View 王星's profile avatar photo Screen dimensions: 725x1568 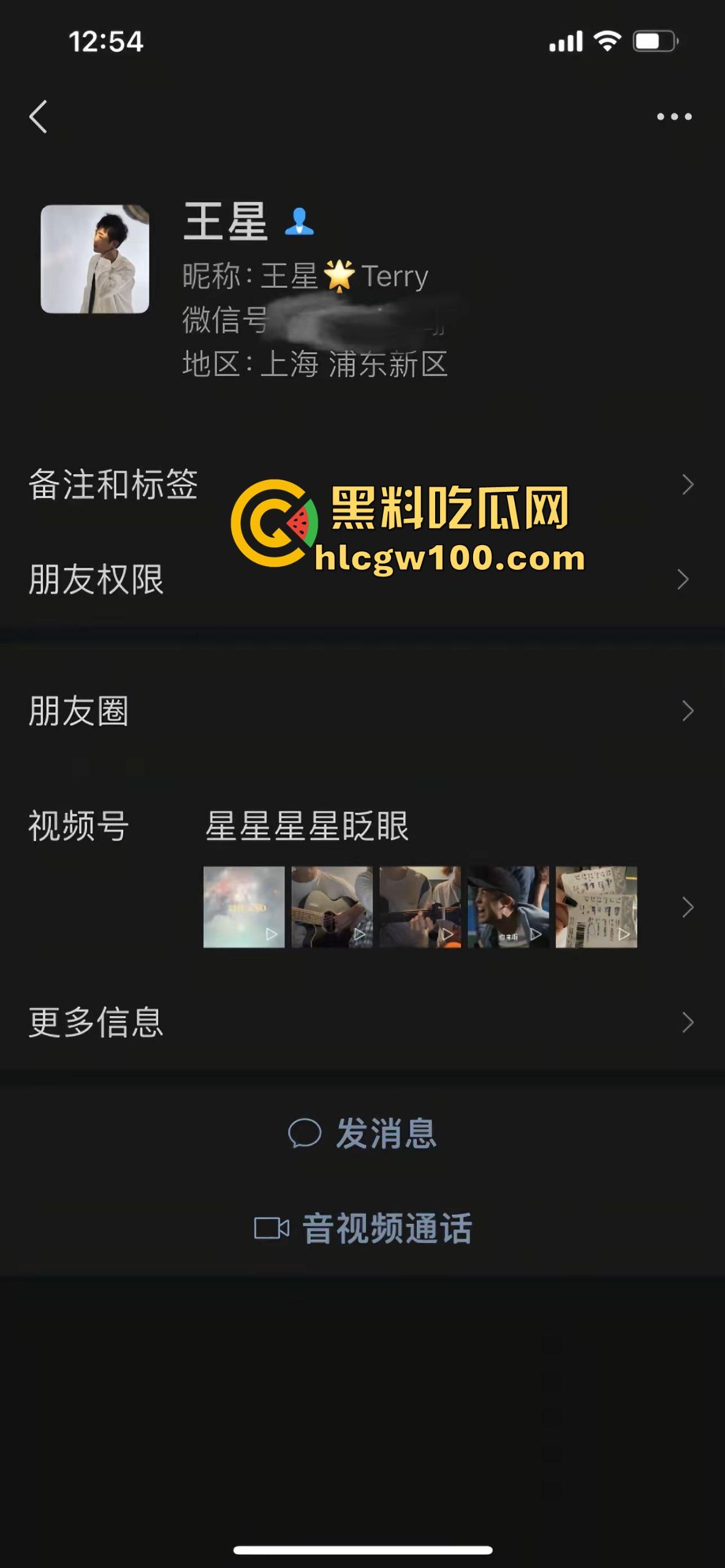95,259
